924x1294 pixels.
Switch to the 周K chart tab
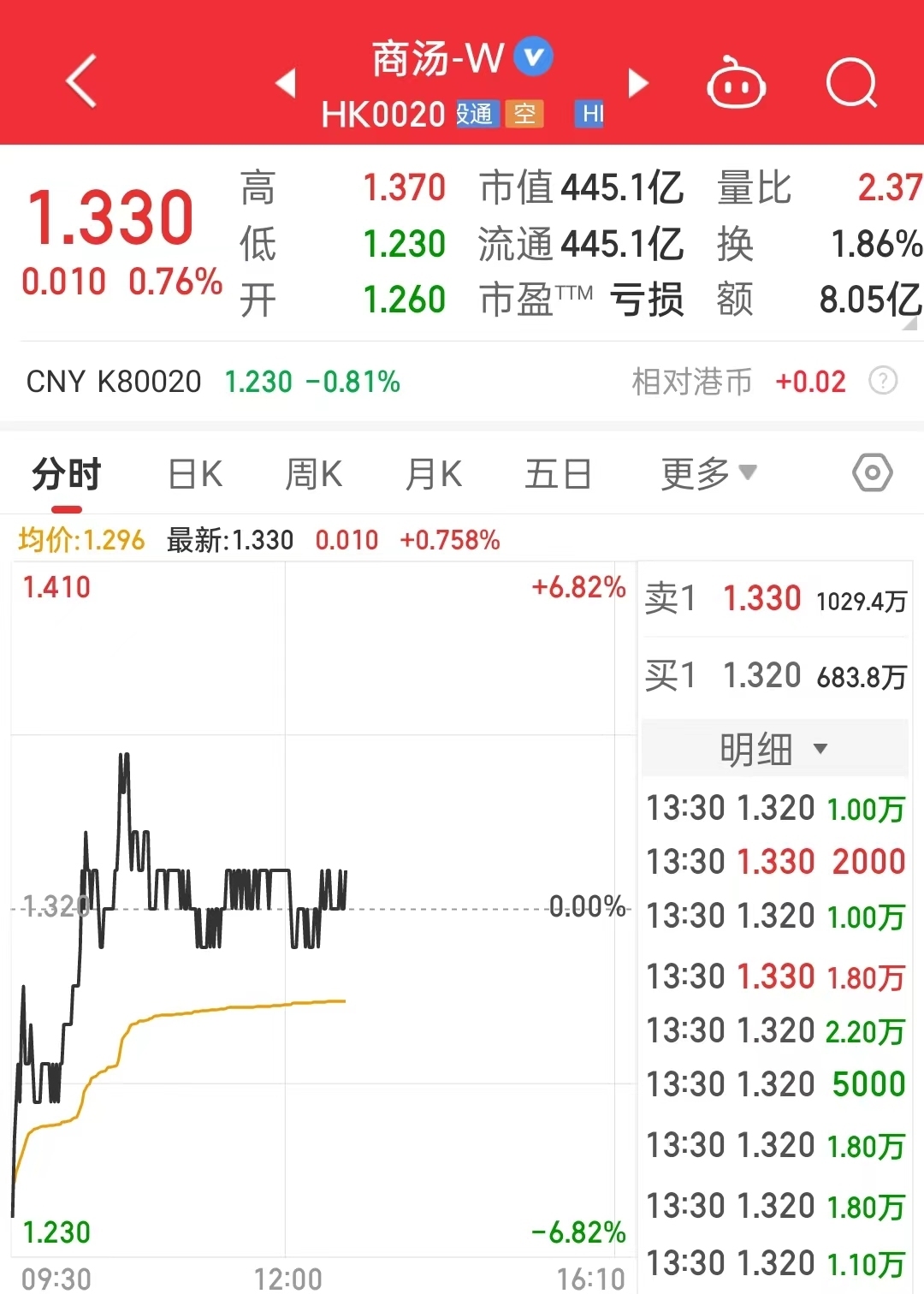pyautogui.click(x=314, y=474)
